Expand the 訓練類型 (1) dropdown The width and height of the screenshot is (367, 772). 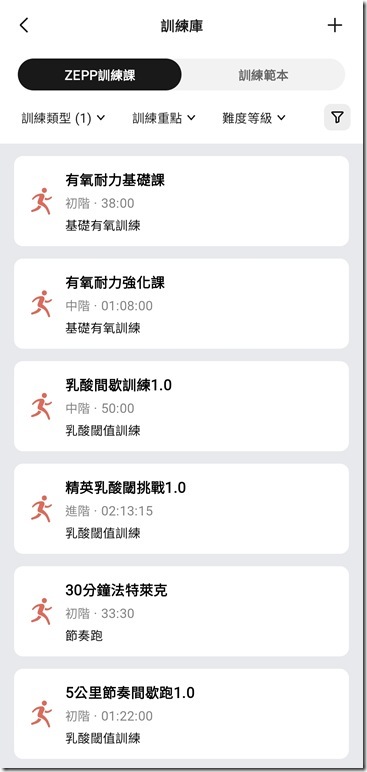tap(63, 118)
